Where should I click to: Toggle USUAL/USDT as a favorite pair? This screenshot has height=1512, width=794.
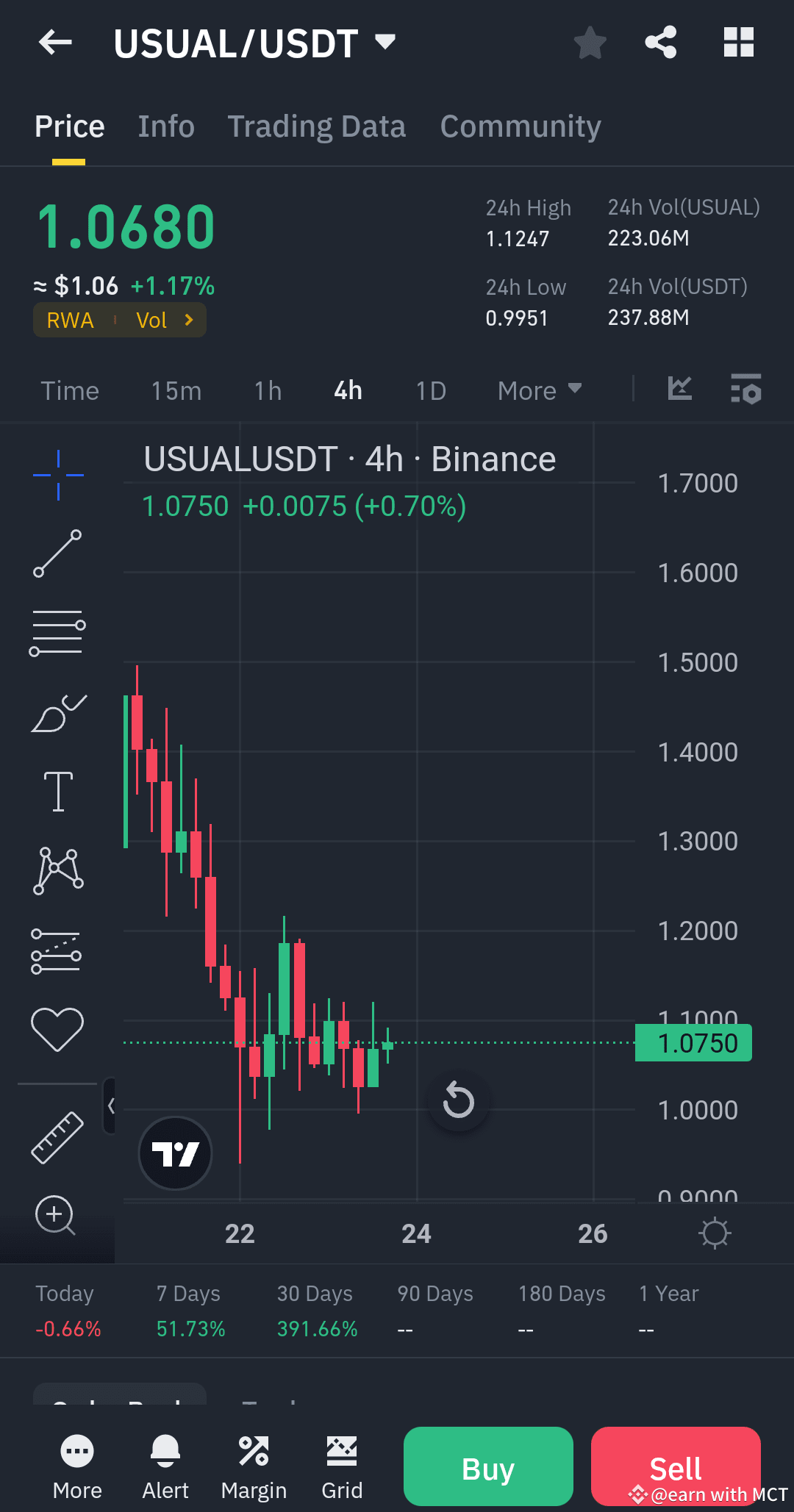pyautogui.click(x=590, y=42)
